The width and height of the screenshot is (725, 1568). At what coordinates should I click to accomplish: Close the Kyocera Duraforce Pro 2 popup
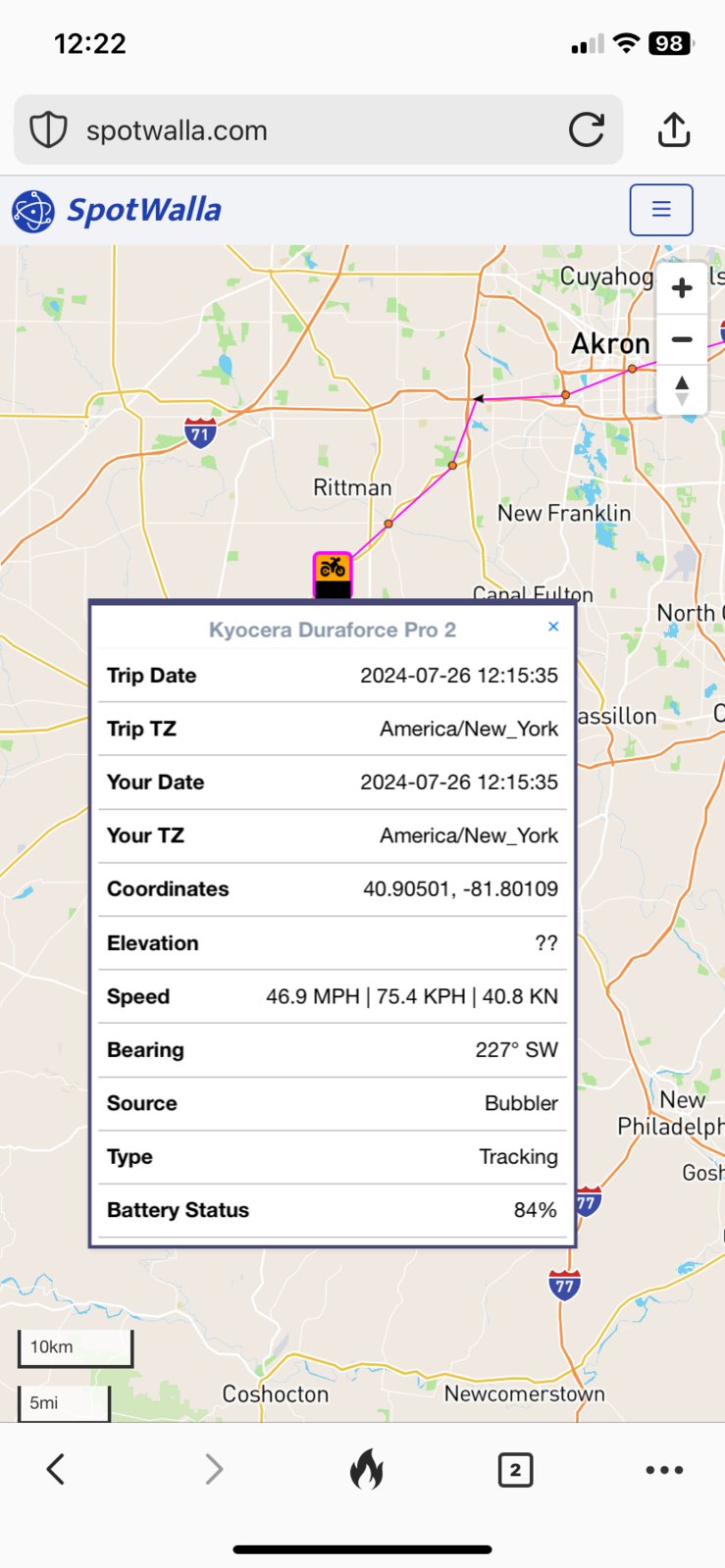tap(553, 627)
